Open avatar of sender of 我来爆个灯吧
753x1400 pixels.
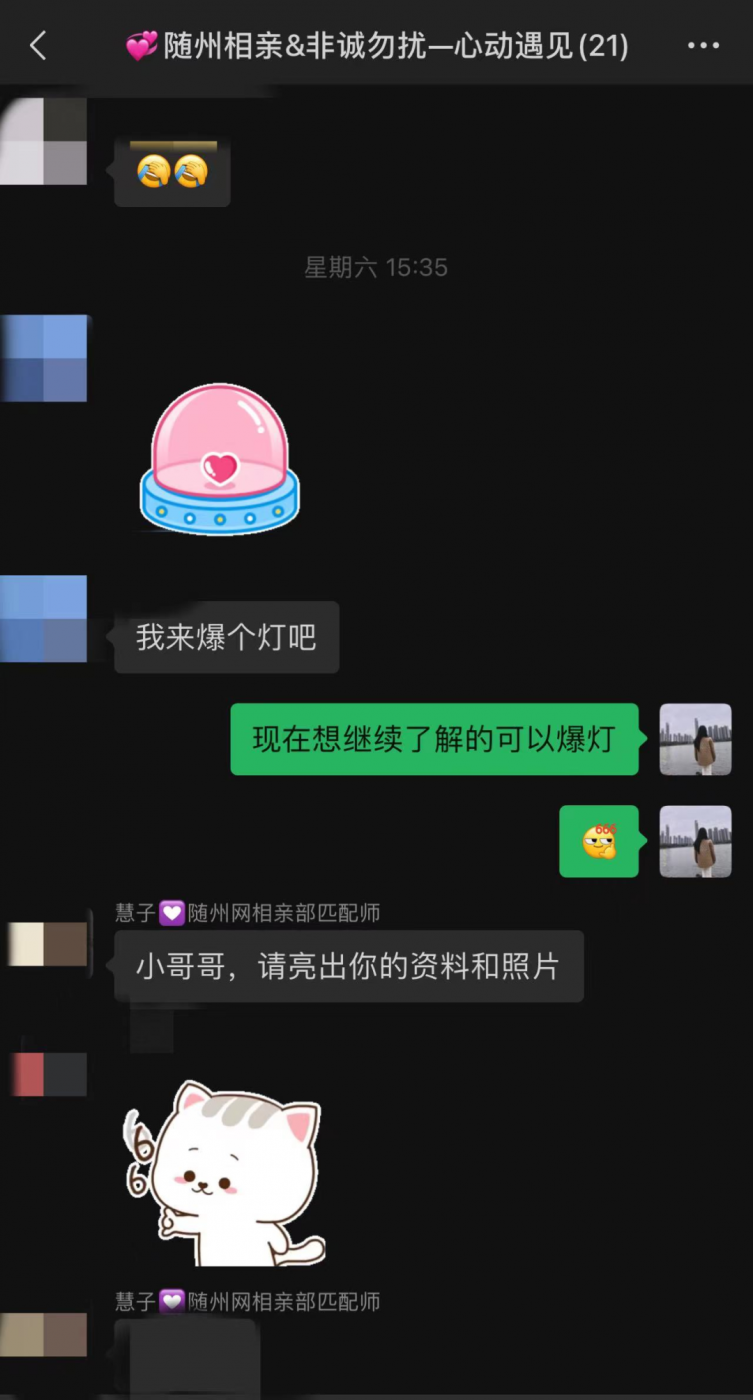[44, 618]
